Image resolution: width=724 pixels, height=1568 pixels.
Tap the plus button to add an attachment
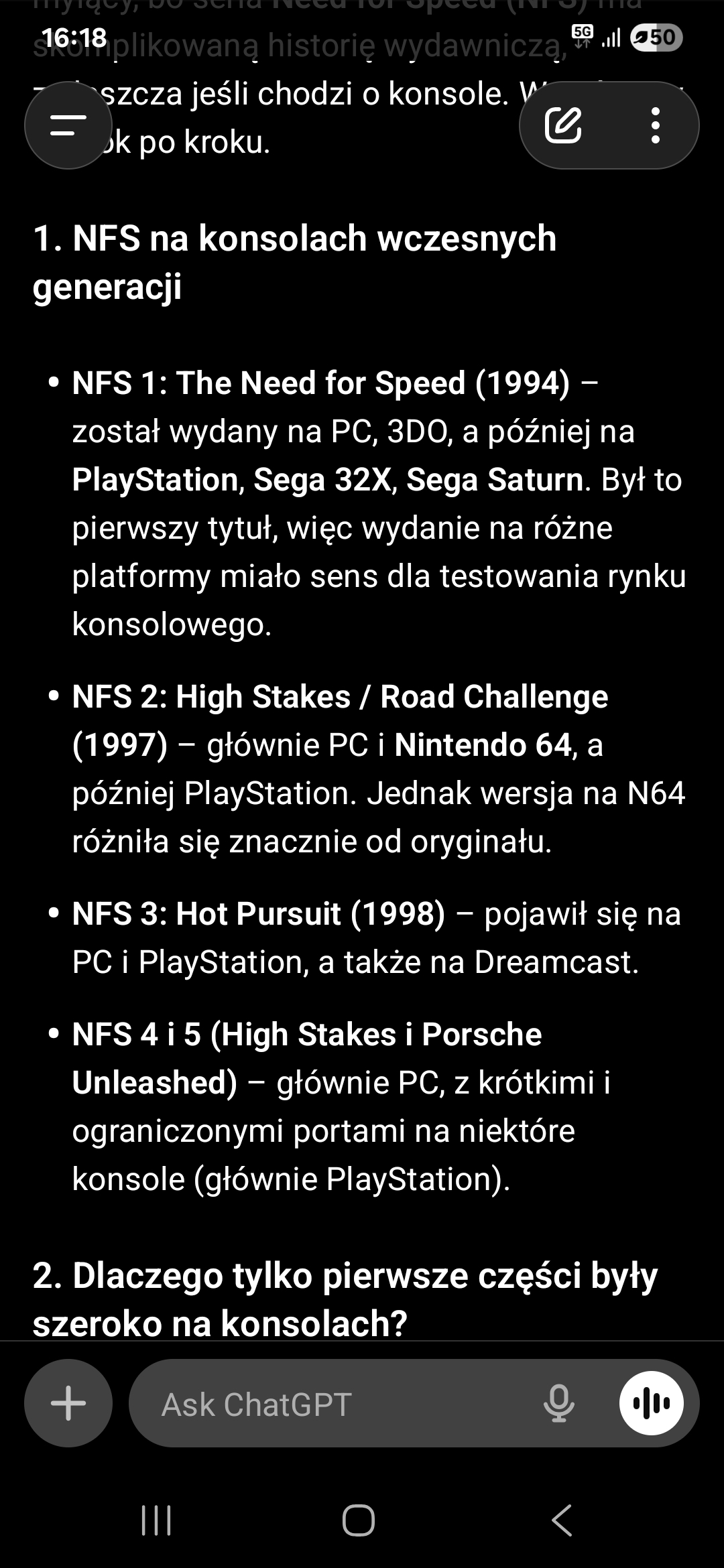(68, 1402)
